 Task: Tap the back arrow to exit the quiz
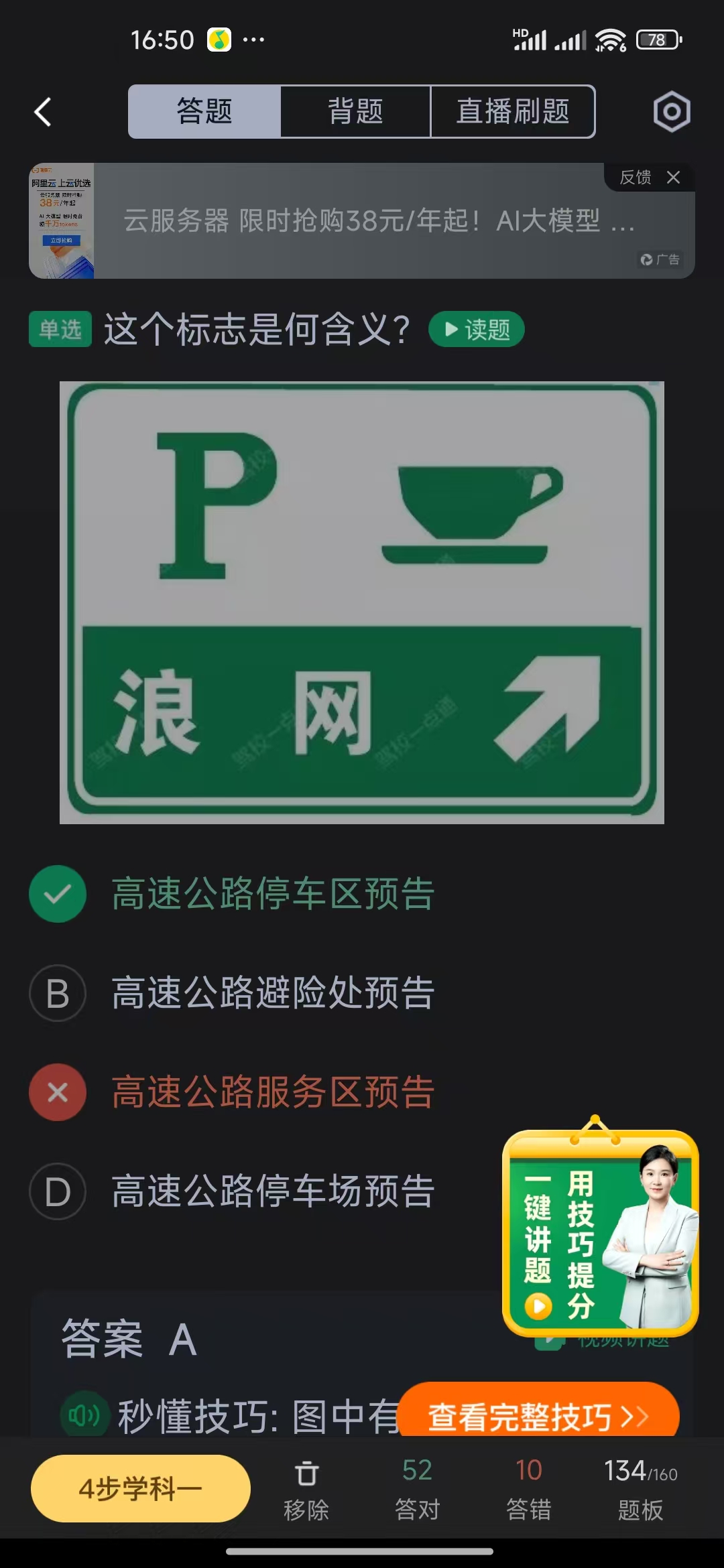(42, 111)
